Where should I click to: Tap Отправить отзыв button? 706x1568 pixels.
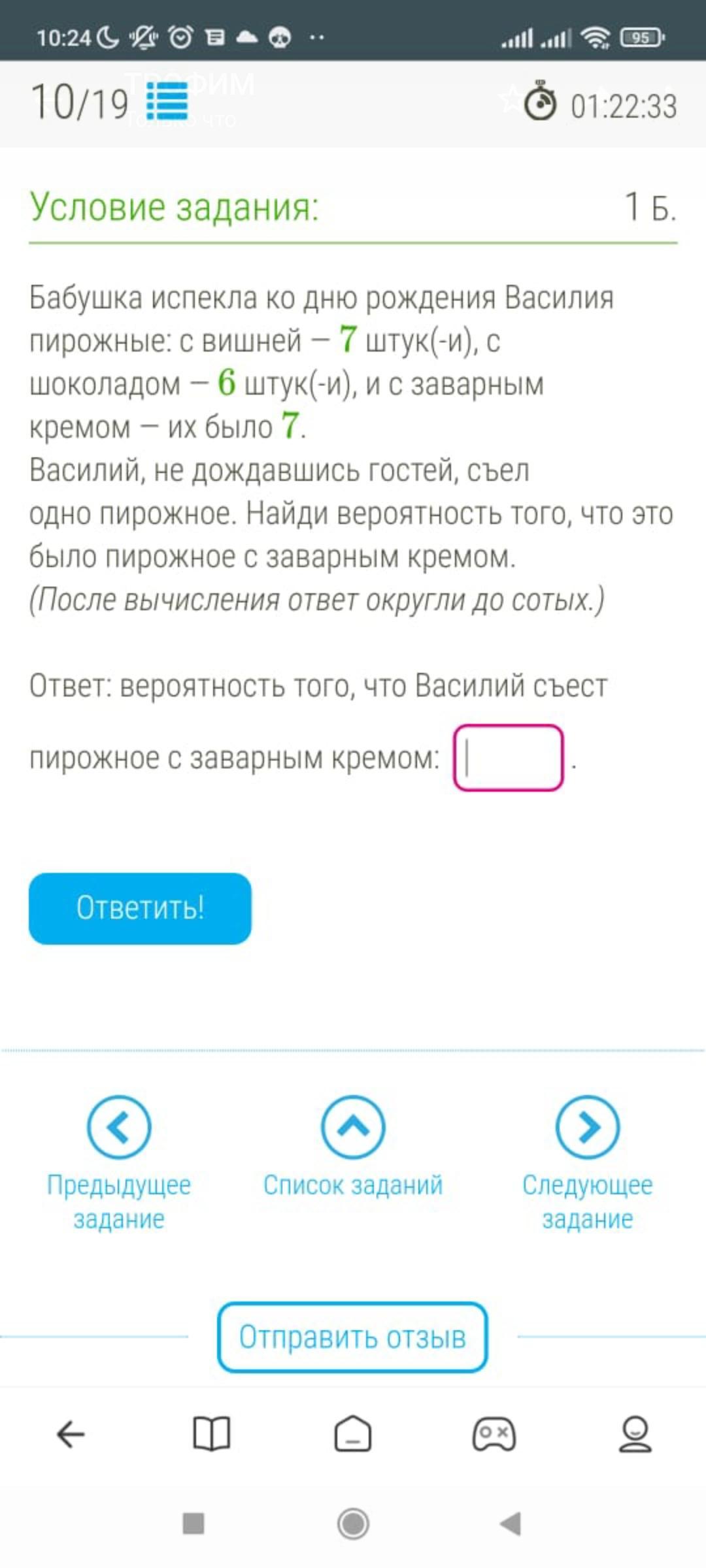coord(352,1337)
